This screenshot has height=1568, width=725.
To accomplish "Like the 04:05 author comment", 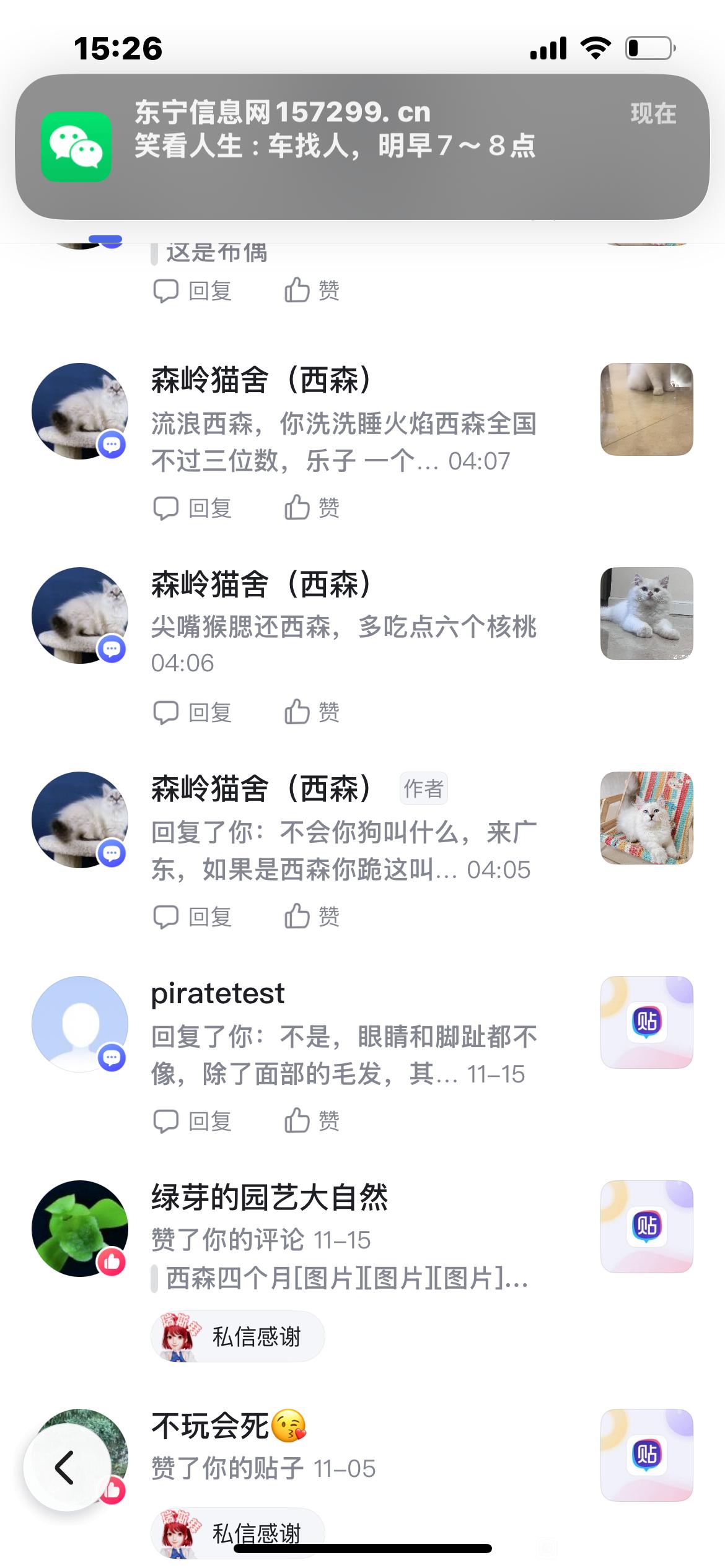I will [312, 917].
